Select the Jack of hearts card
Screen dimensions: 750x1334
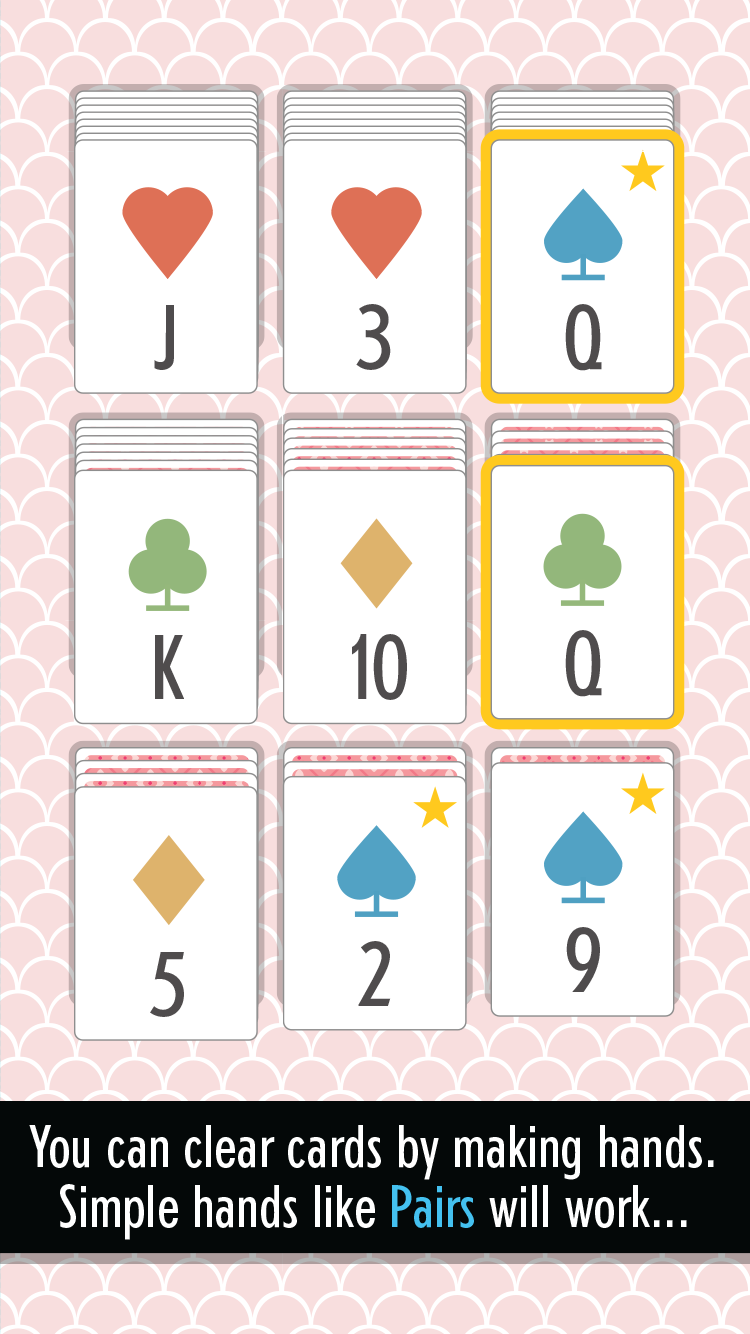[x=166, y=266]
